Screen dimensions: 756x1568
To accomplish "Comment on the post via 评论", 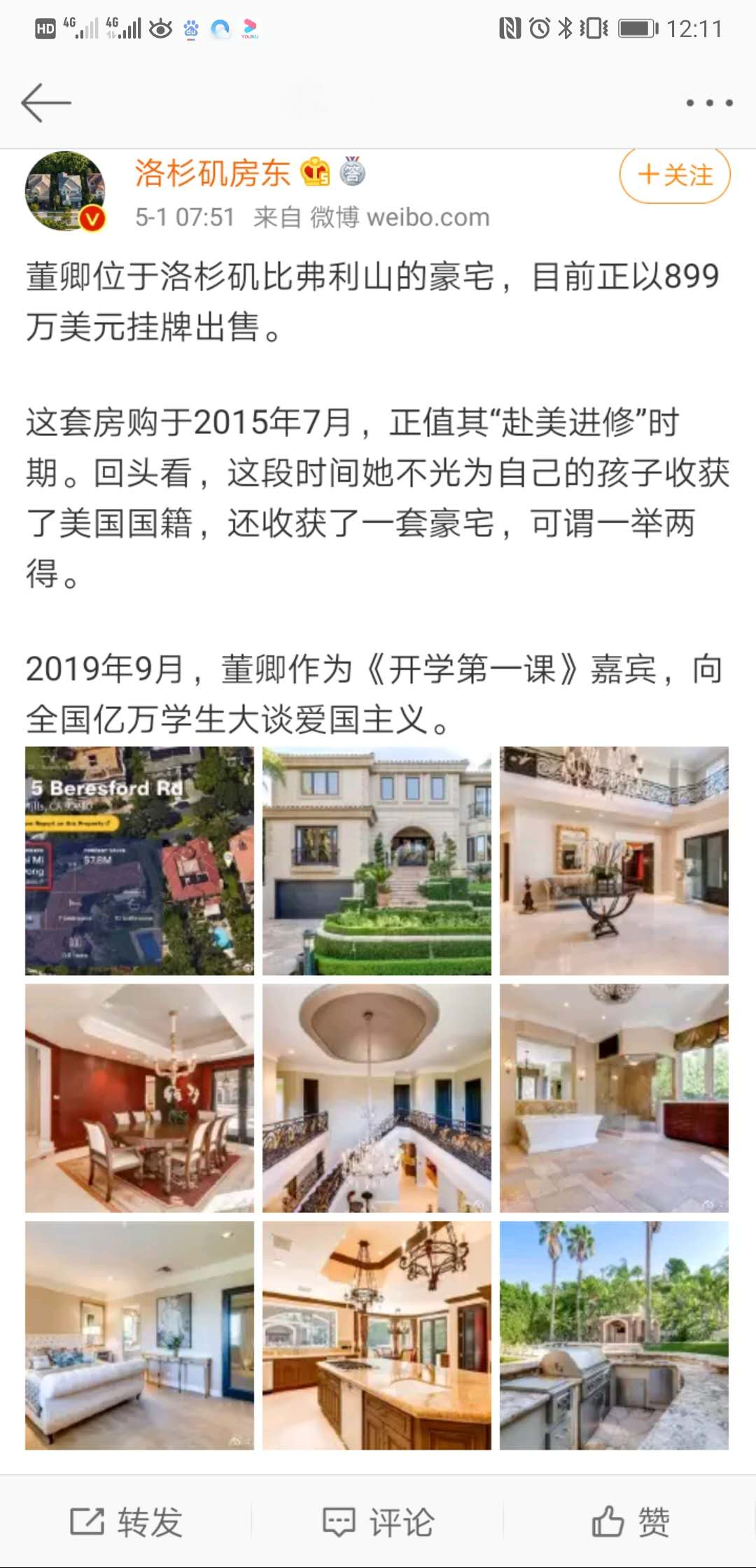I will 378,1522.
